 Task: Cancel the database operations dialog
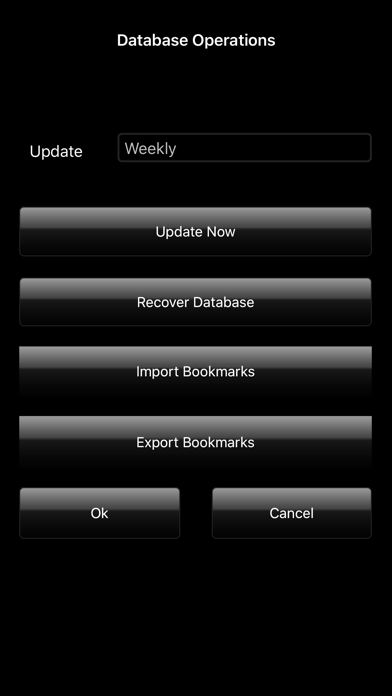[x=292, y=513]
